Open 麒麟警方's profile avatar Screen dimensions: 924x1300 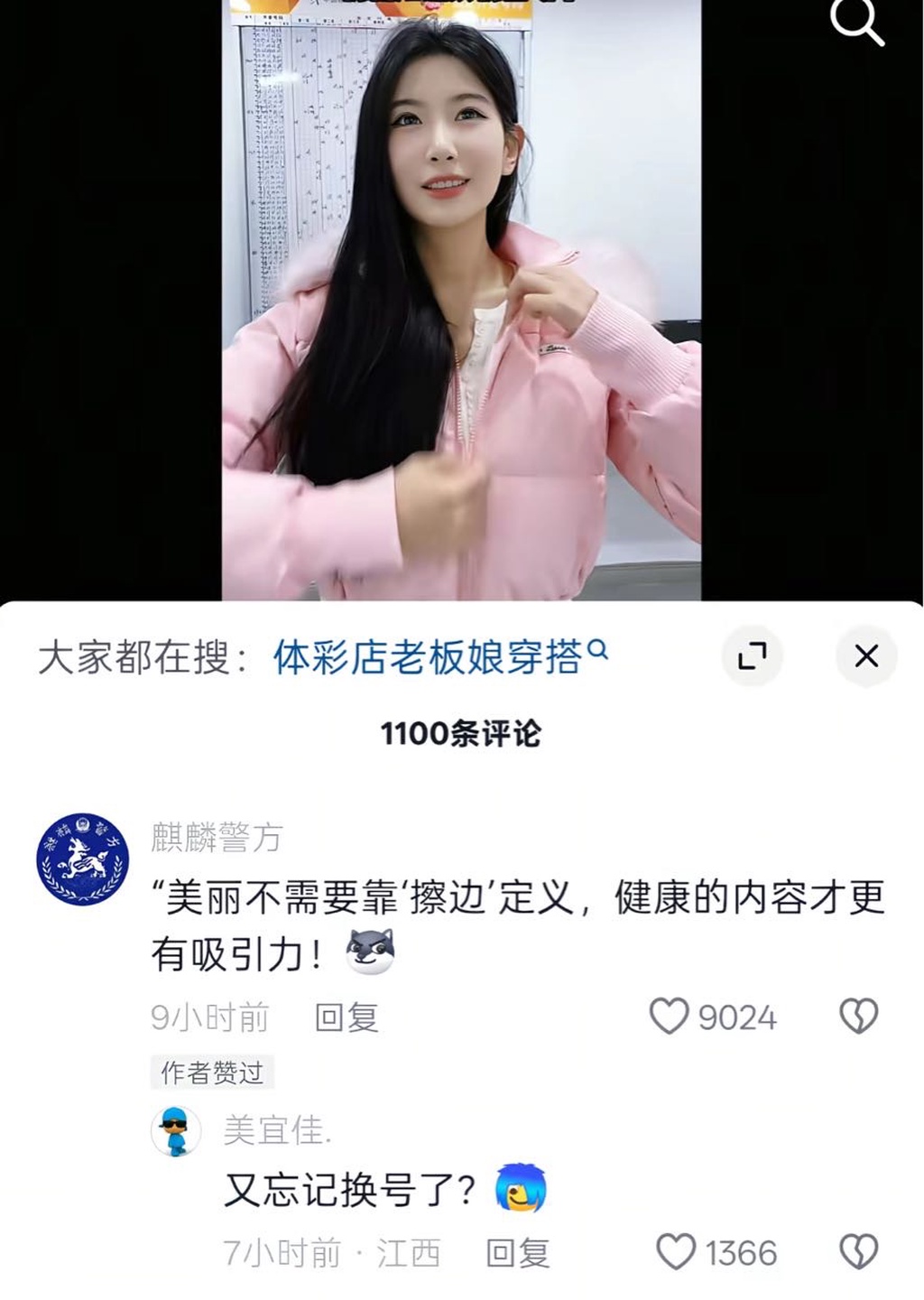(x=83, y=859)
